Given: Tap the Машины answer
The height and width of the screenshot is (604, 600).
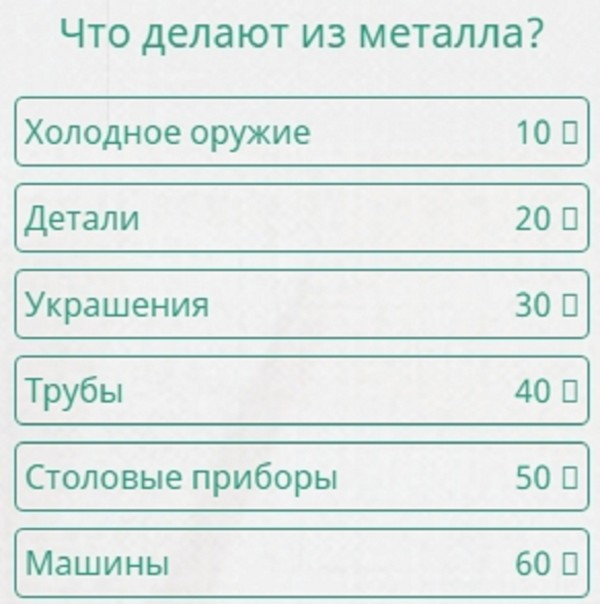Looking at the screenshot, I should click(300, 564).
